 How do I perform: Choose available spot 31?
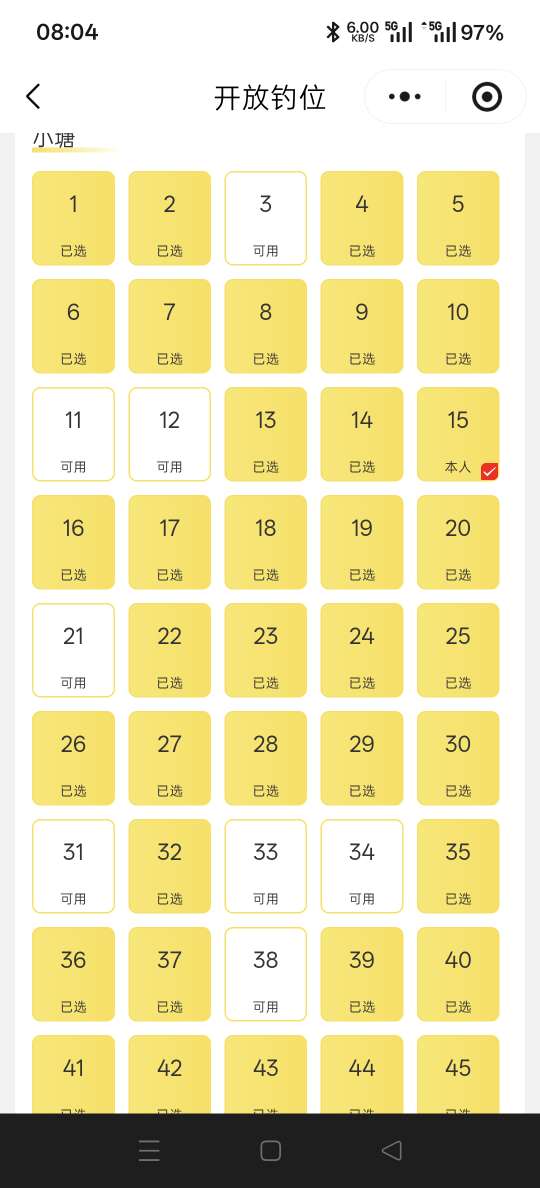73,866
